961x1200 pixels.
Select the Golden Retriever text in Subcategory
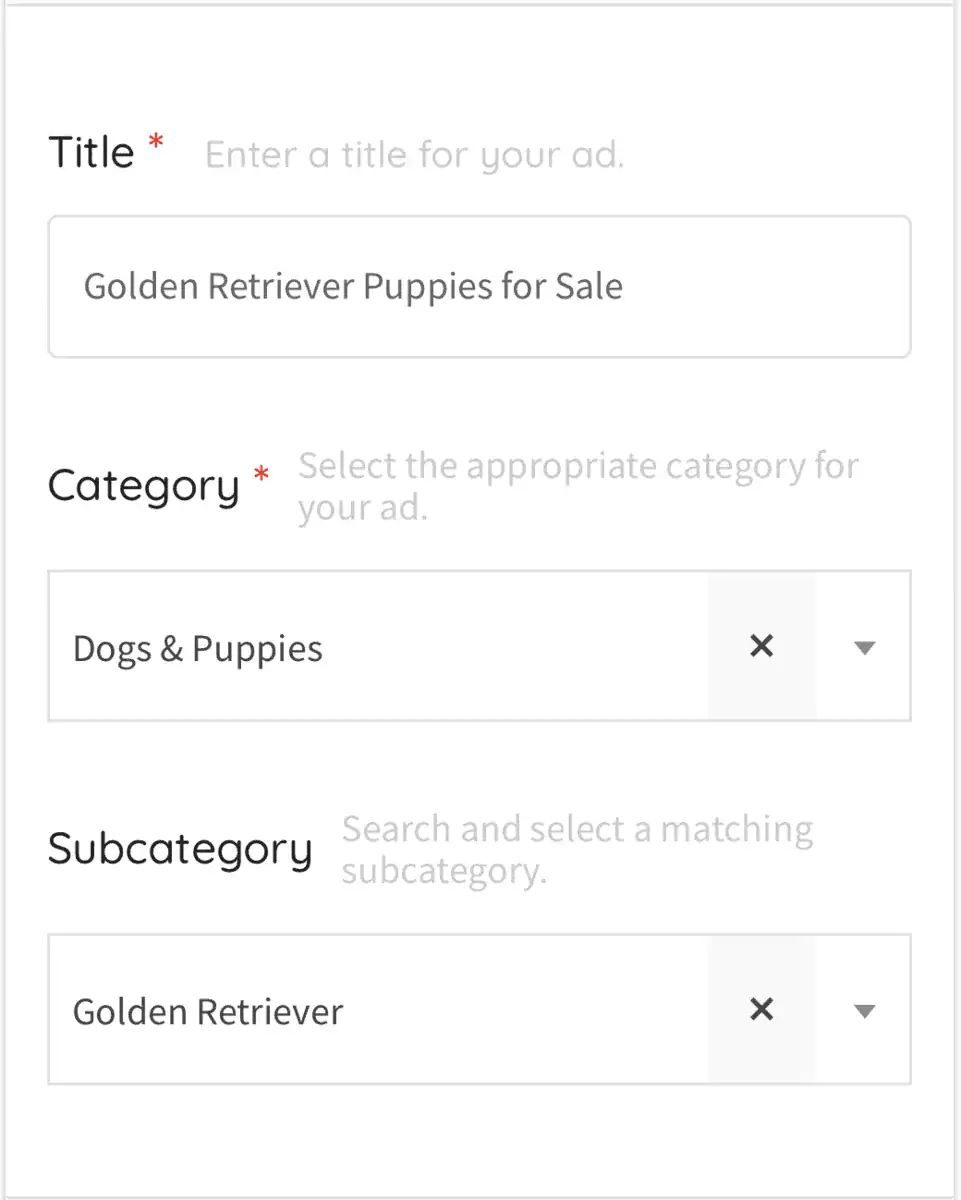pyautogui.click(x=207, y=1010)
